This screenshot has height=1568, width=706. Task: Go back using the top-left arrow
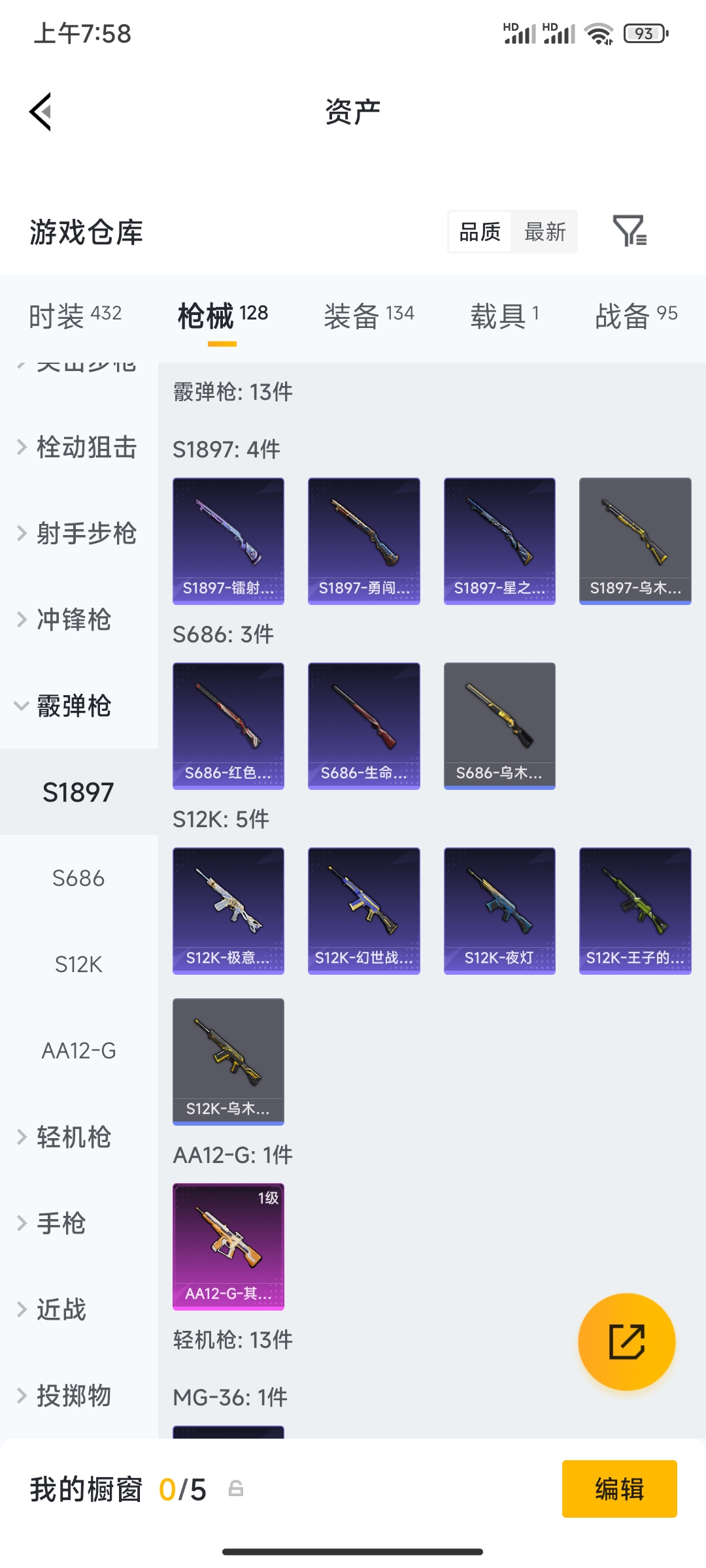(x=41, y=112)
